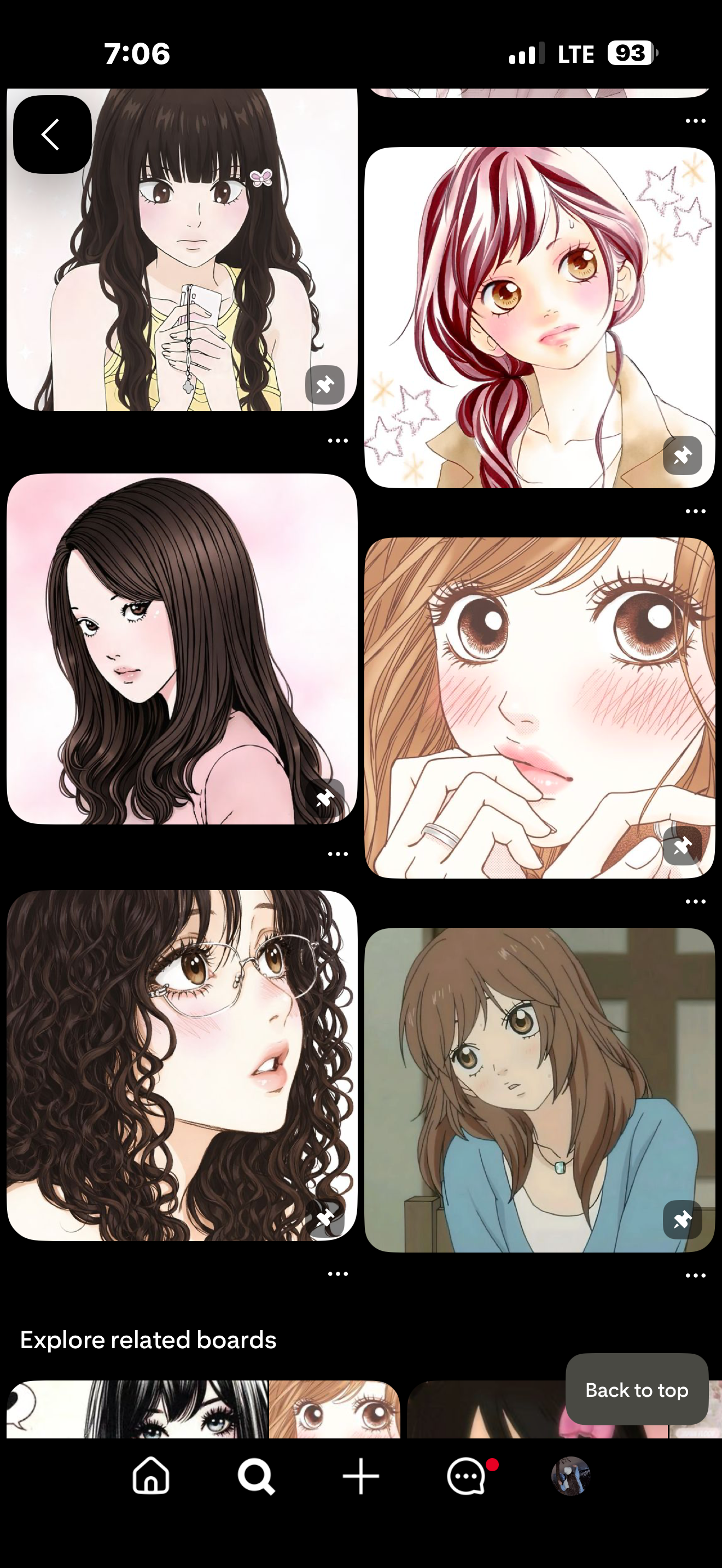Screen dimensions: 722x1568
Task: Open the pin of curly-haired girl with glasses
Action: [x=182, y=1065]
